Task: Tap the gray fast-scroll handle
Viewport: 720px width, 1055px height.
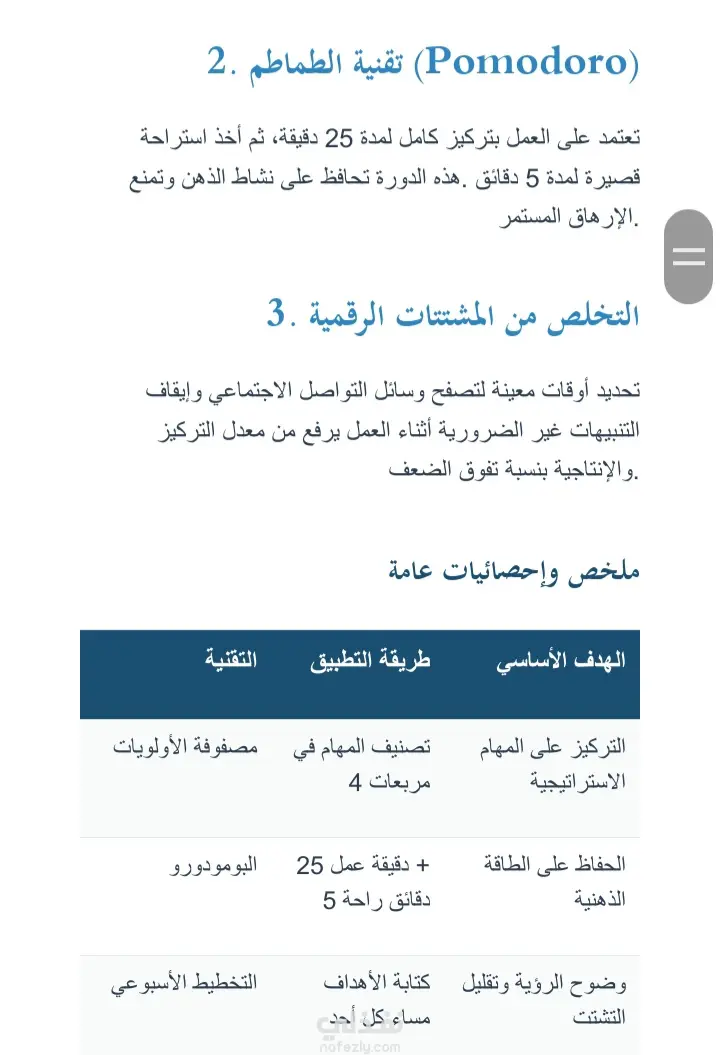Action: click(x=688, y=256)
